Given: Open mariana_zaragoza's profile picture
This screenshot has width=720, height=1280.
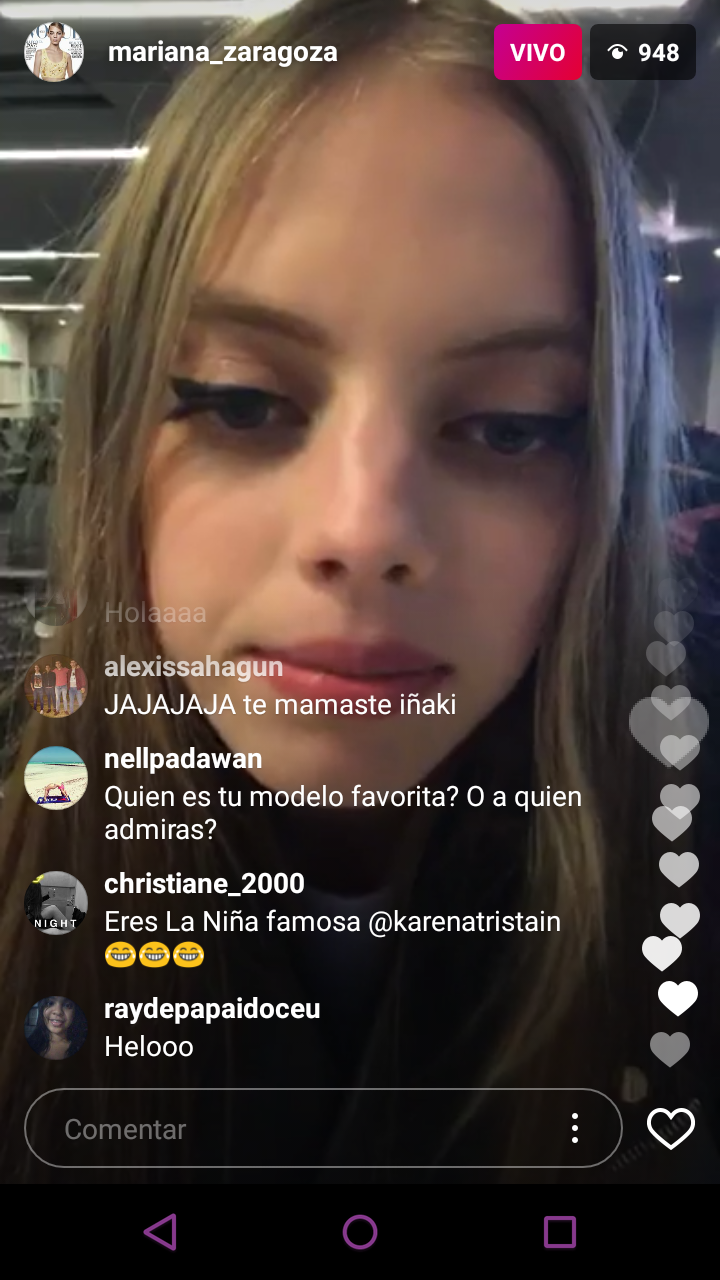Looking at the screenshot, I should (x=54, y=52).
